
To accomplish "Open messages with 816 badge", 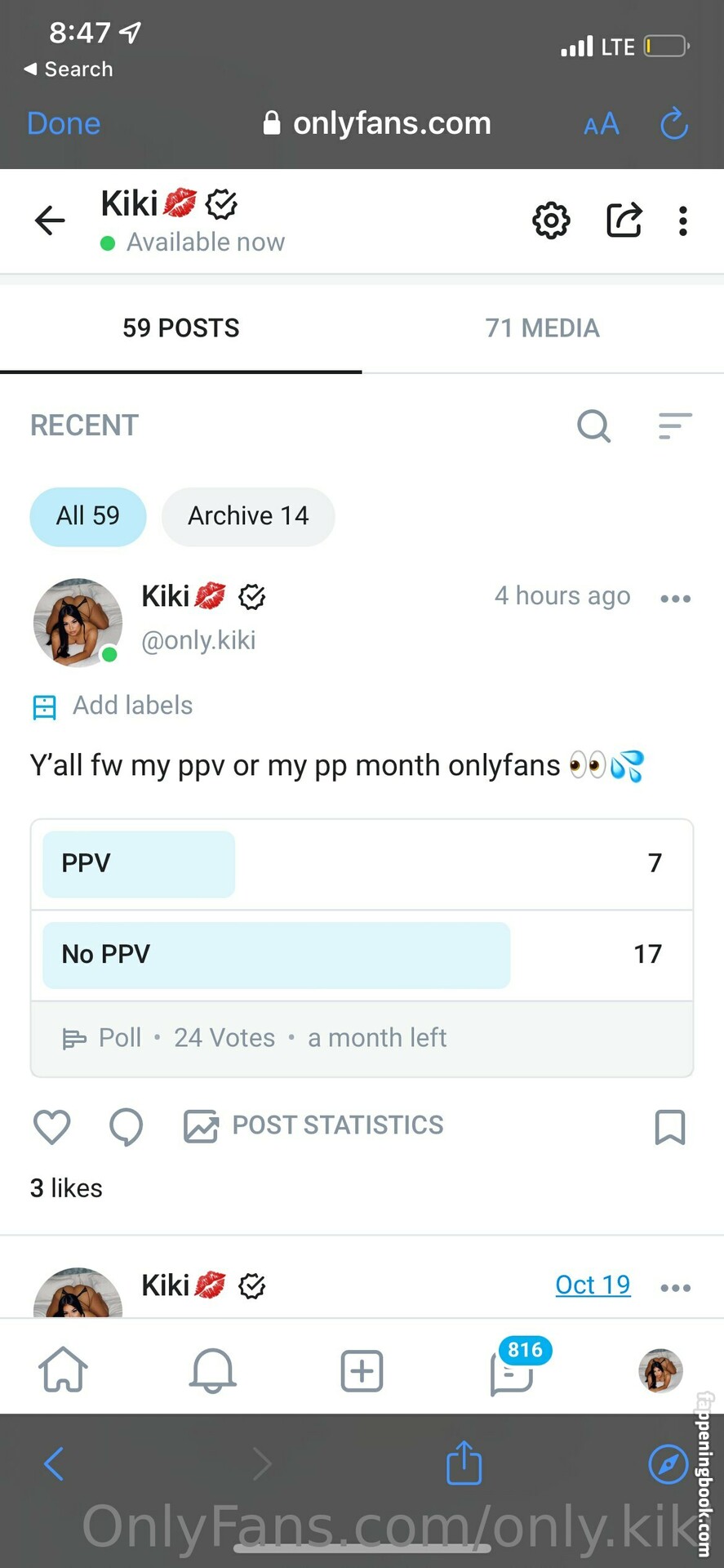I will (x=513, y=1370).
